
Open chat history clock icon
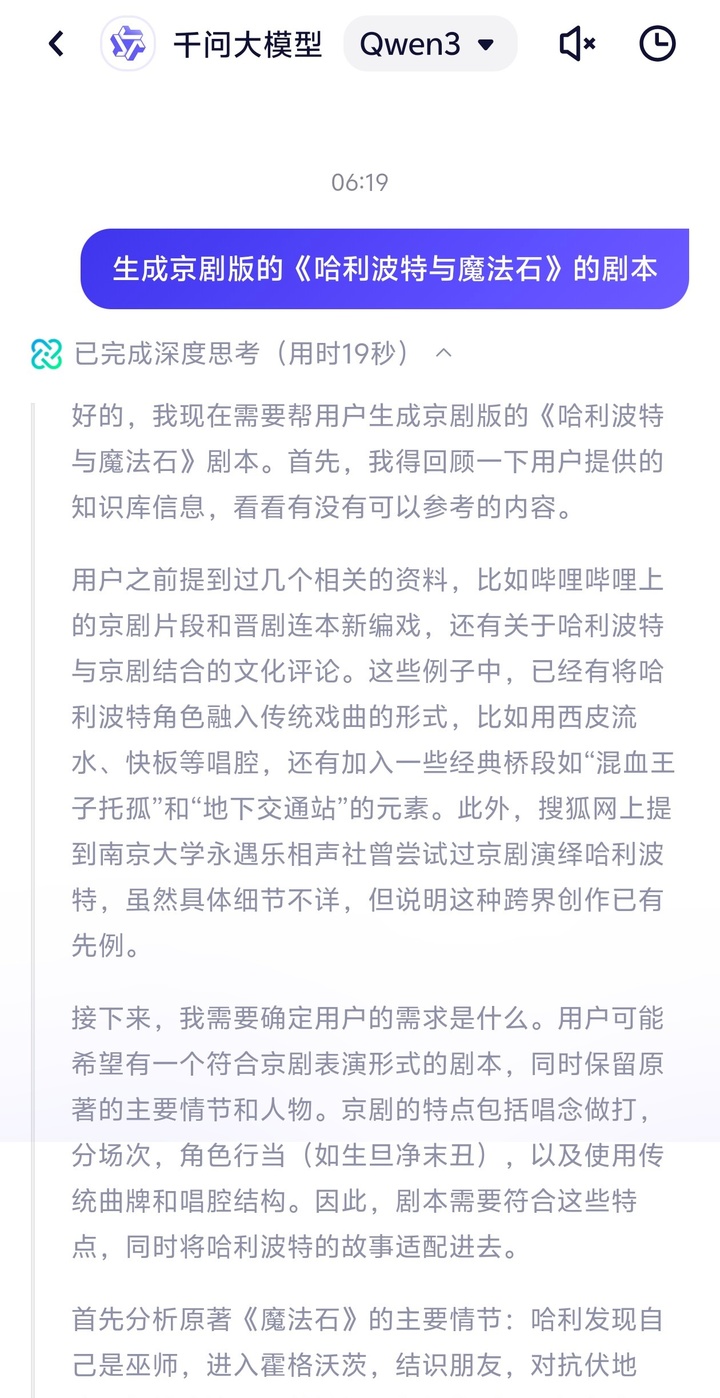(657, 44)
